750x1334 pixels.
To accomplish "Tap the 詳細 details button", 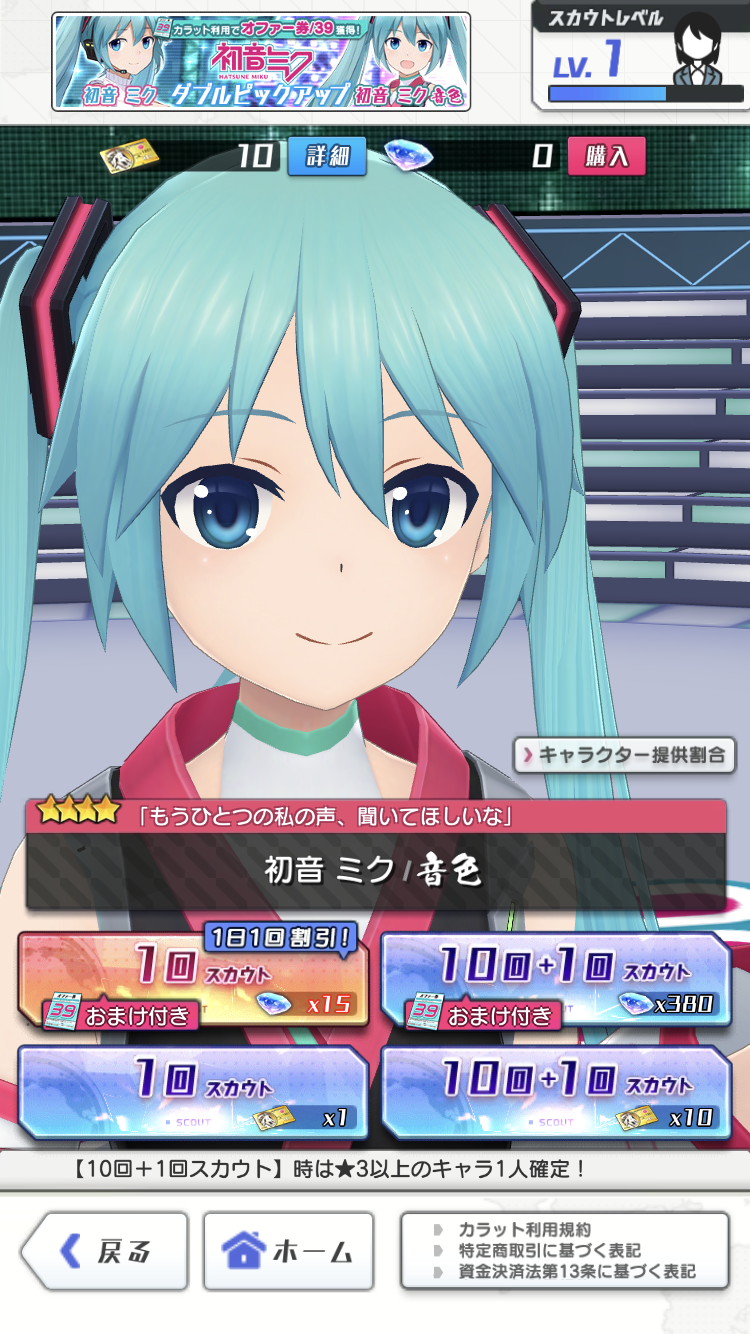I will pos(326,156).
